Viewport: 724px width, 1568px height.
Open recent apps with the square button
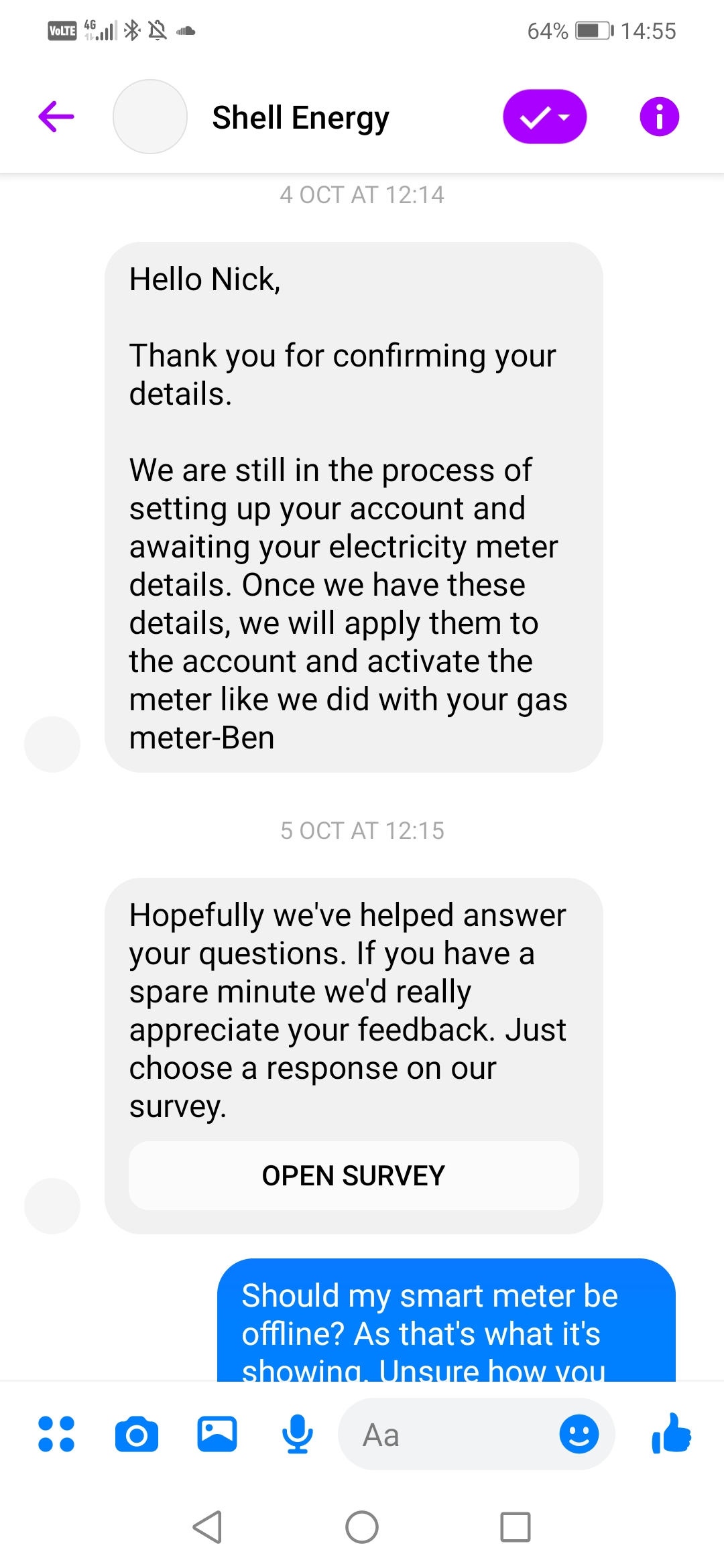pyautogui.click(x=516, y=1527)
